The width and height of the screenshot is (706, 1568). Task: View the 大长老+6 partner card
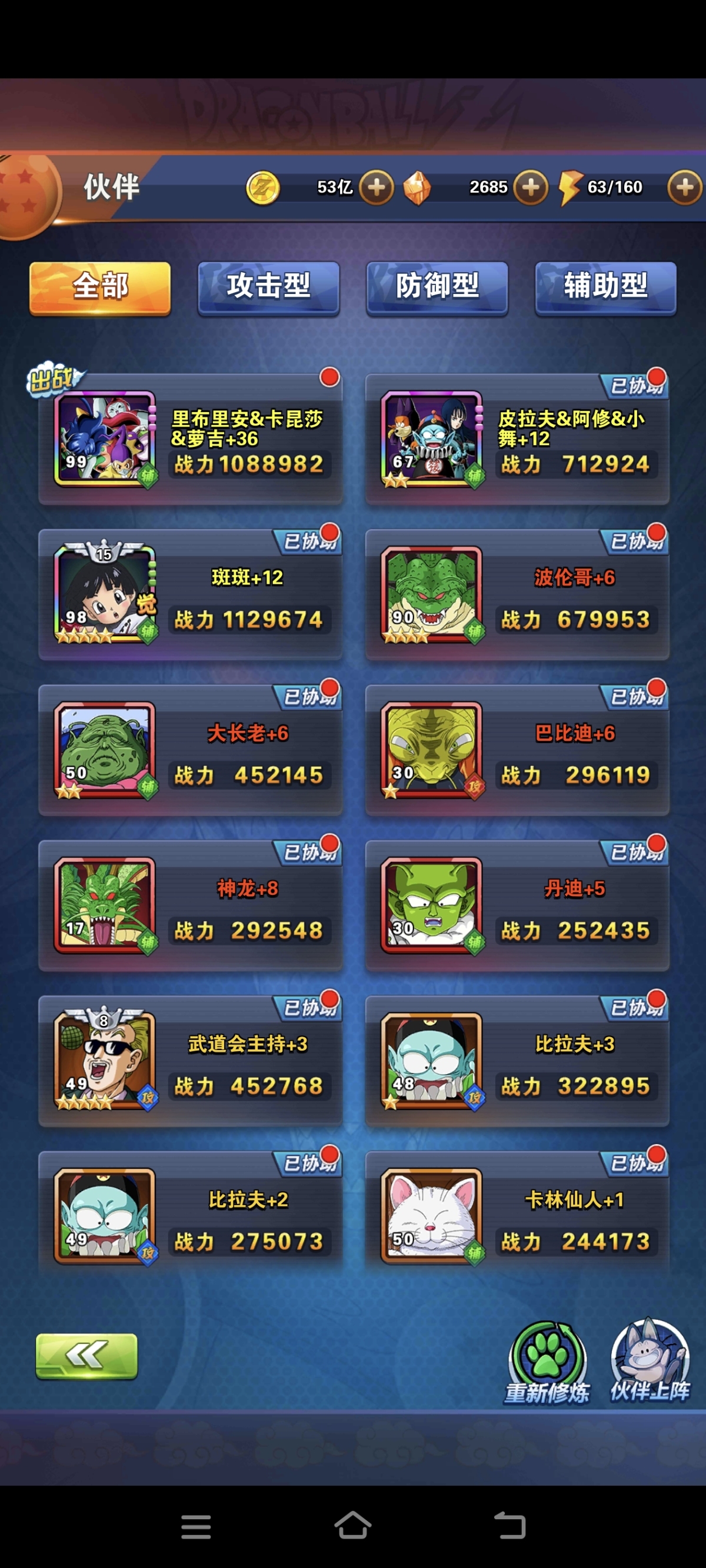pyautogui.click(x=190, y=751)
